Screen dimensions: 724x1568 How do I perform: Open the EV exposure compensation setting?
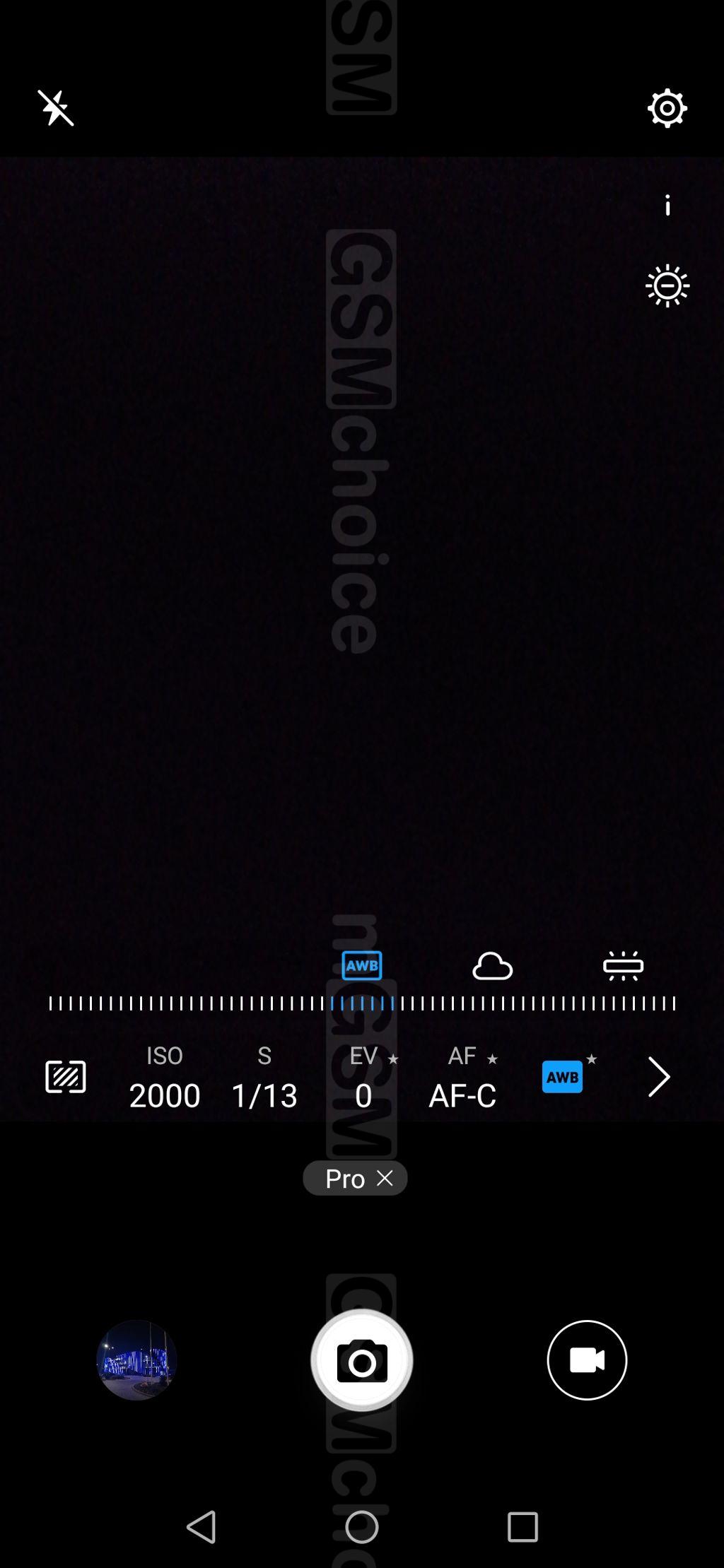(363, 1078)
